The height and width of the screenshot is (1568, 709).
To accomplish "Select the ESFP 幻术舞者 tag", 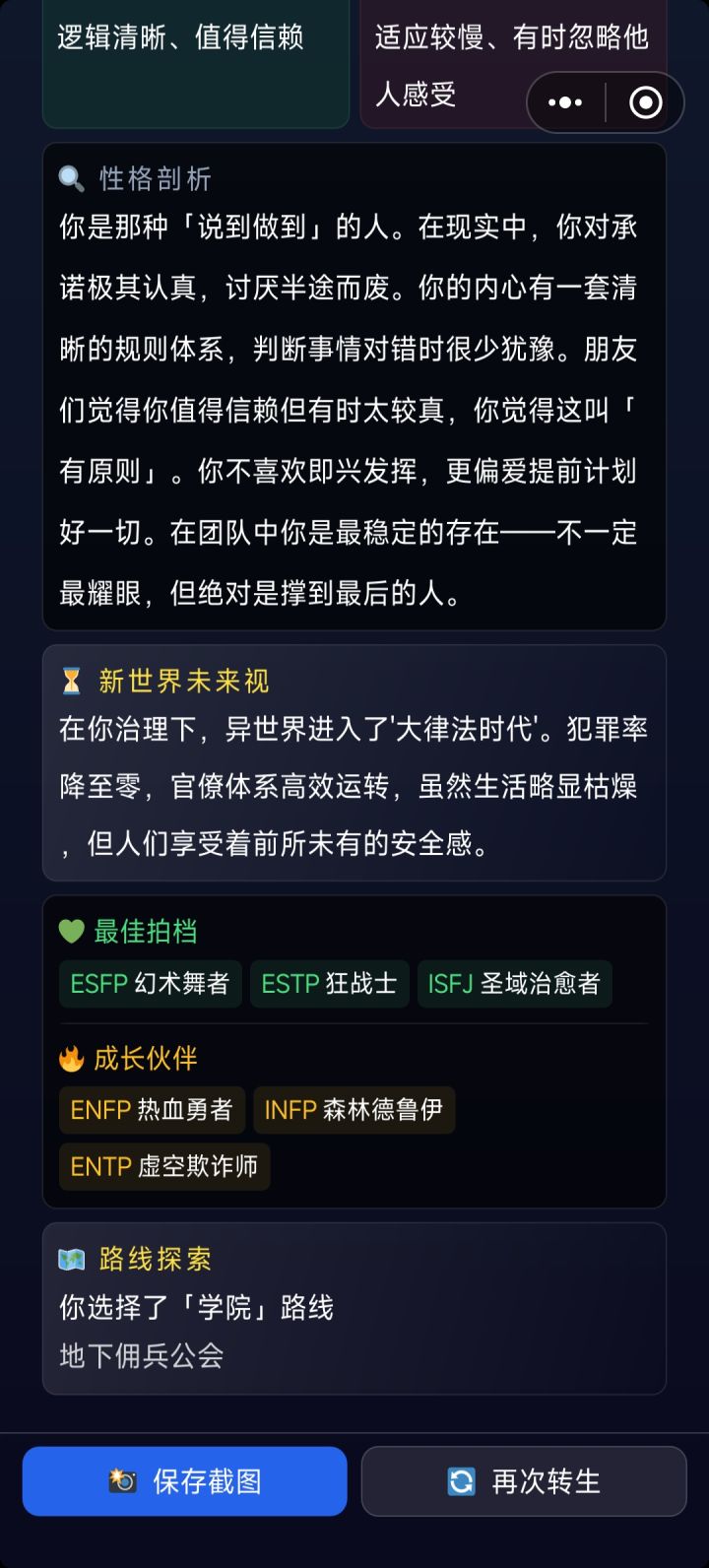I will 150,983.
